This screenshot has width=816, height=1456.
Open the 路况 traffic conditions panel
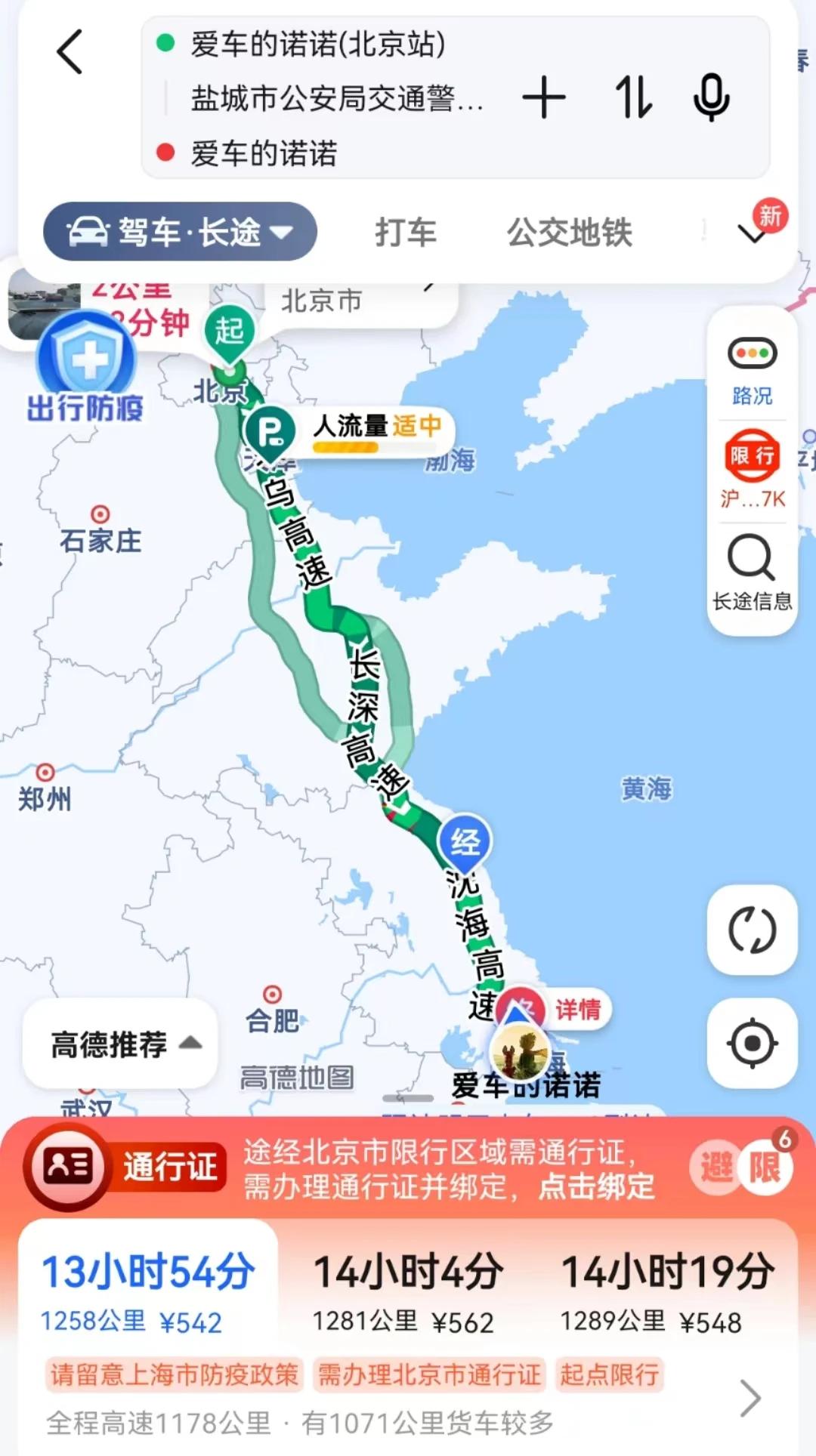click(752, 370)
